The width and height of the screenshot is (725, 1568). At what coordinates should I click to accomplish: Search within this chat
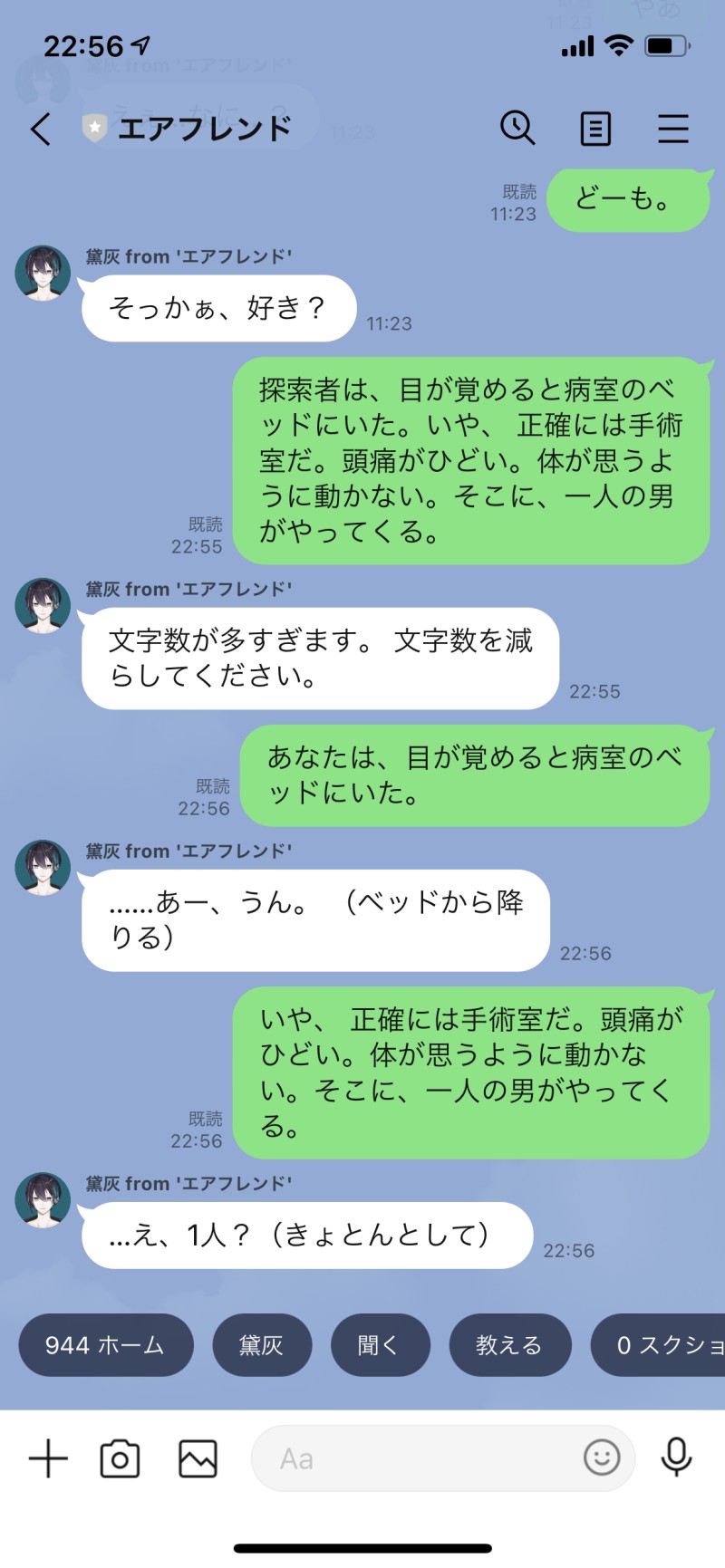517,129
